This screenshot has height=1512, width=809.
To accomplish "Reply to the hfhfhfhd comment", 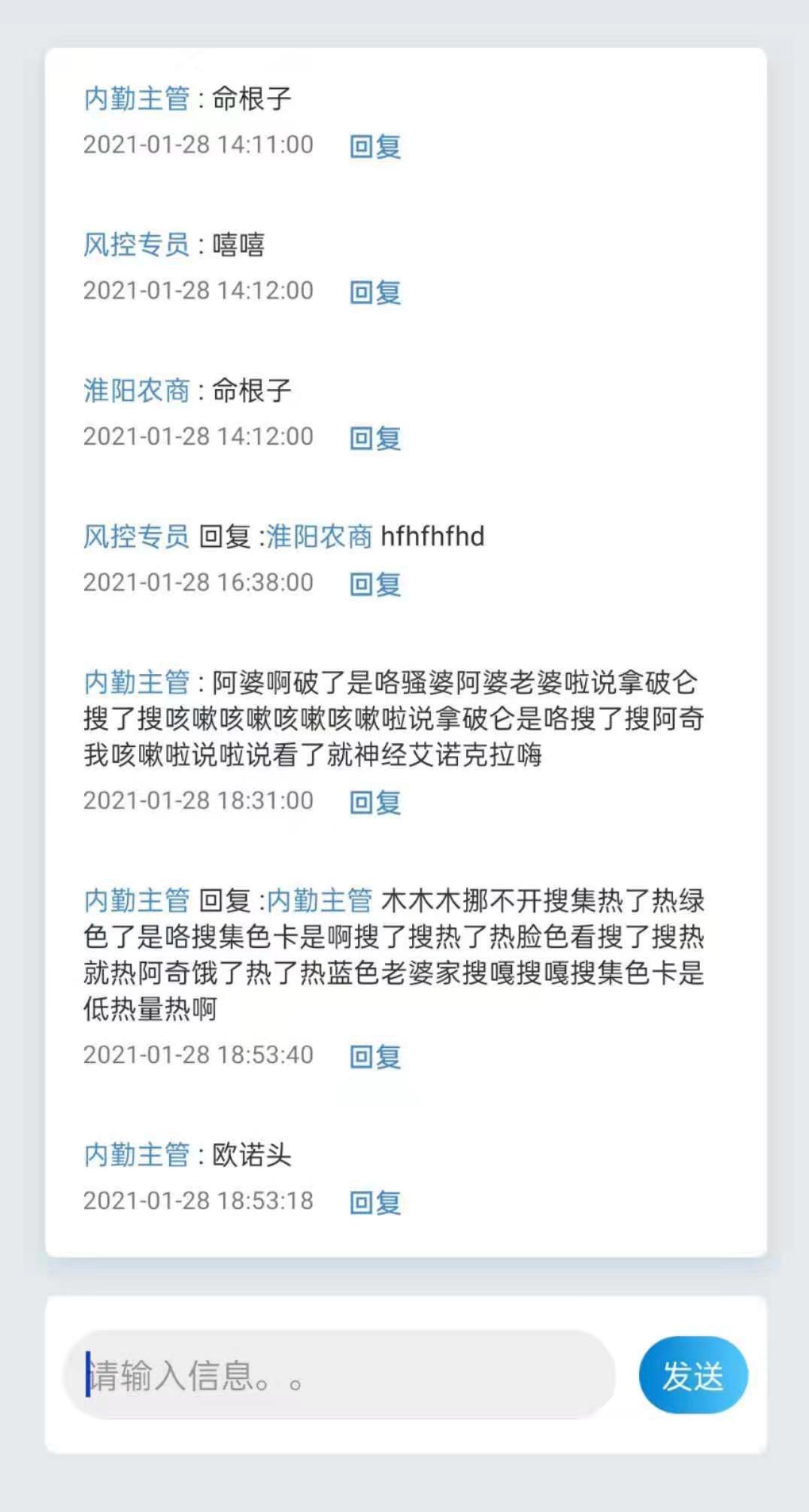I will click(375, 584).
